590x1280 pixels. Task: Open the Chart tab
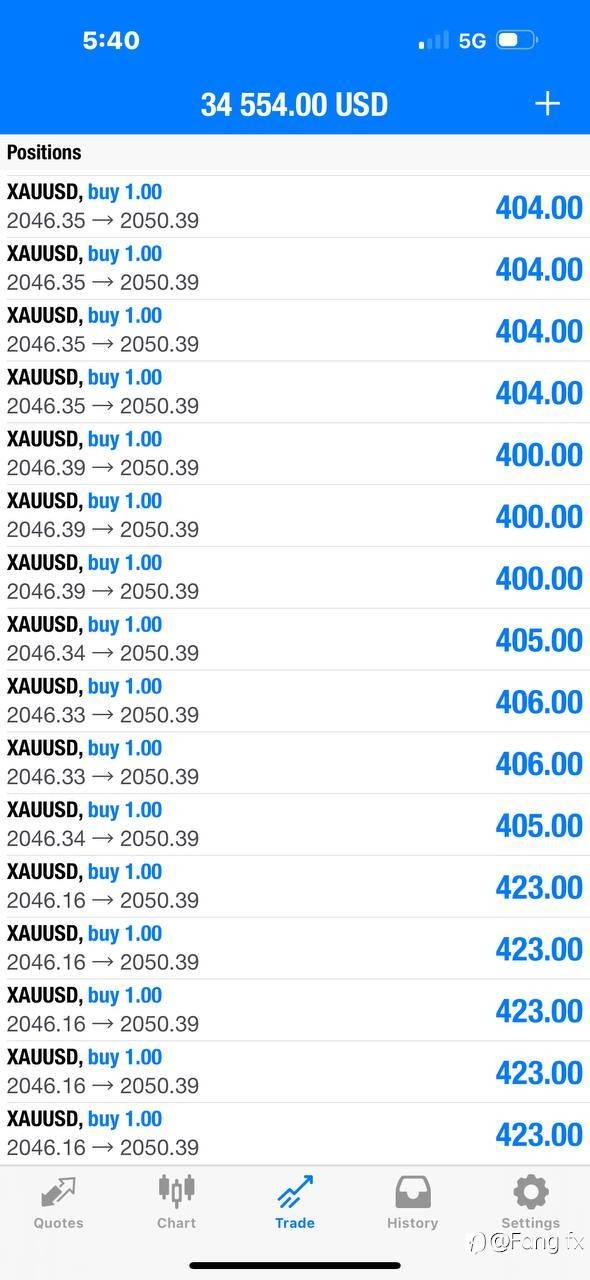coord(177,1202)
